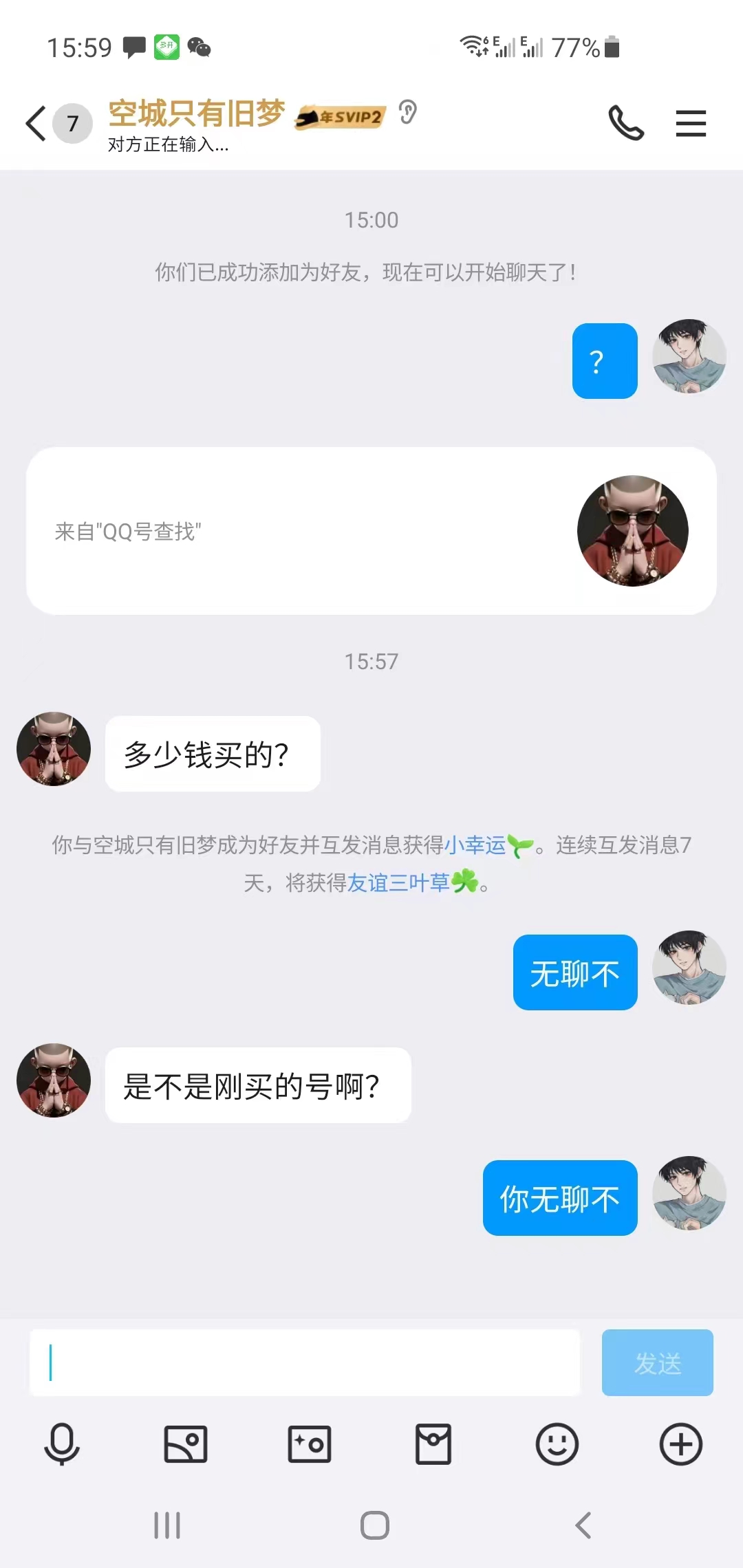
Task: Go back to the message list
Action: click(x=36, y=124)
